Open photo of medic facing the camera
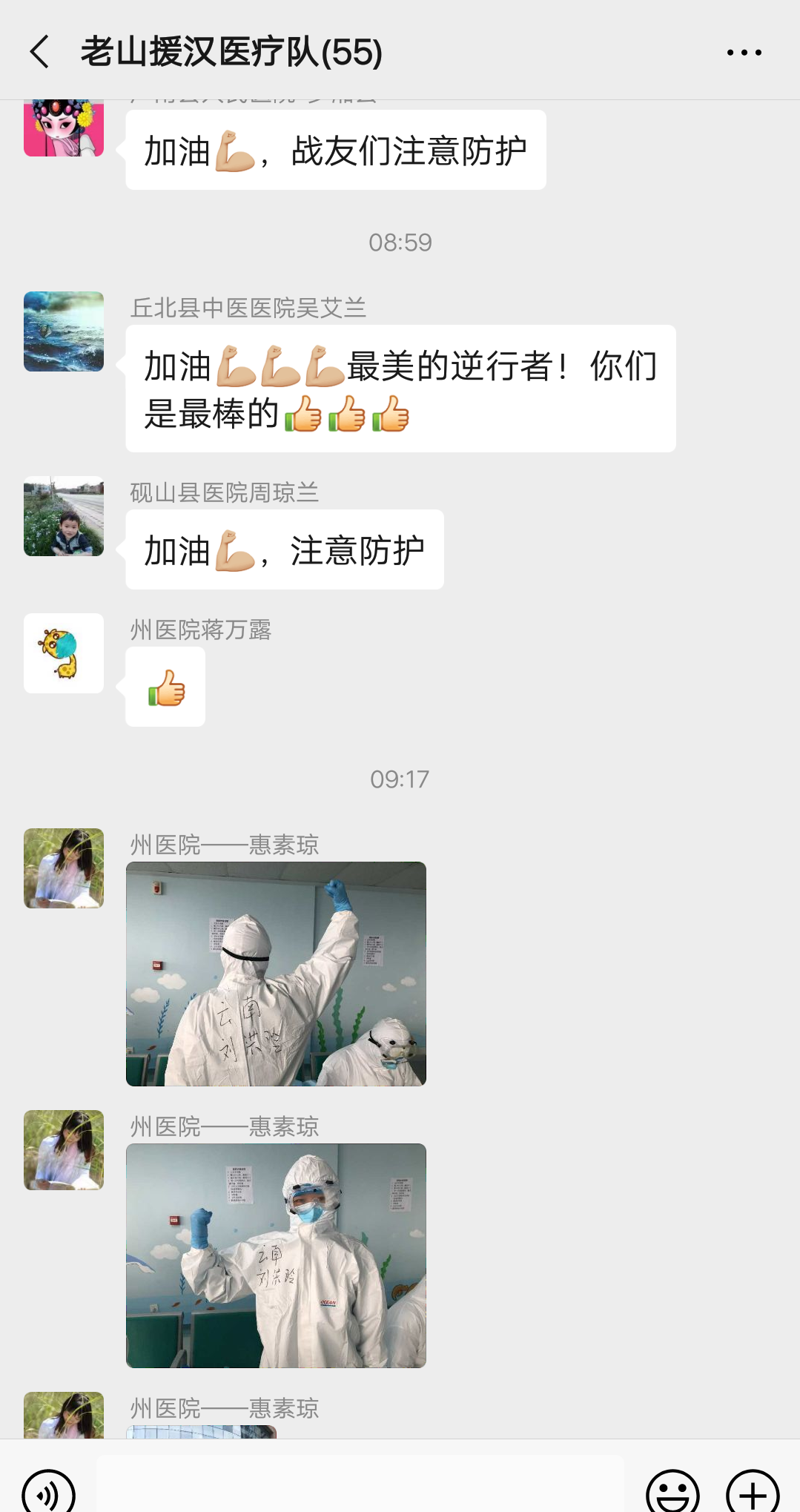 (276, 1255)
